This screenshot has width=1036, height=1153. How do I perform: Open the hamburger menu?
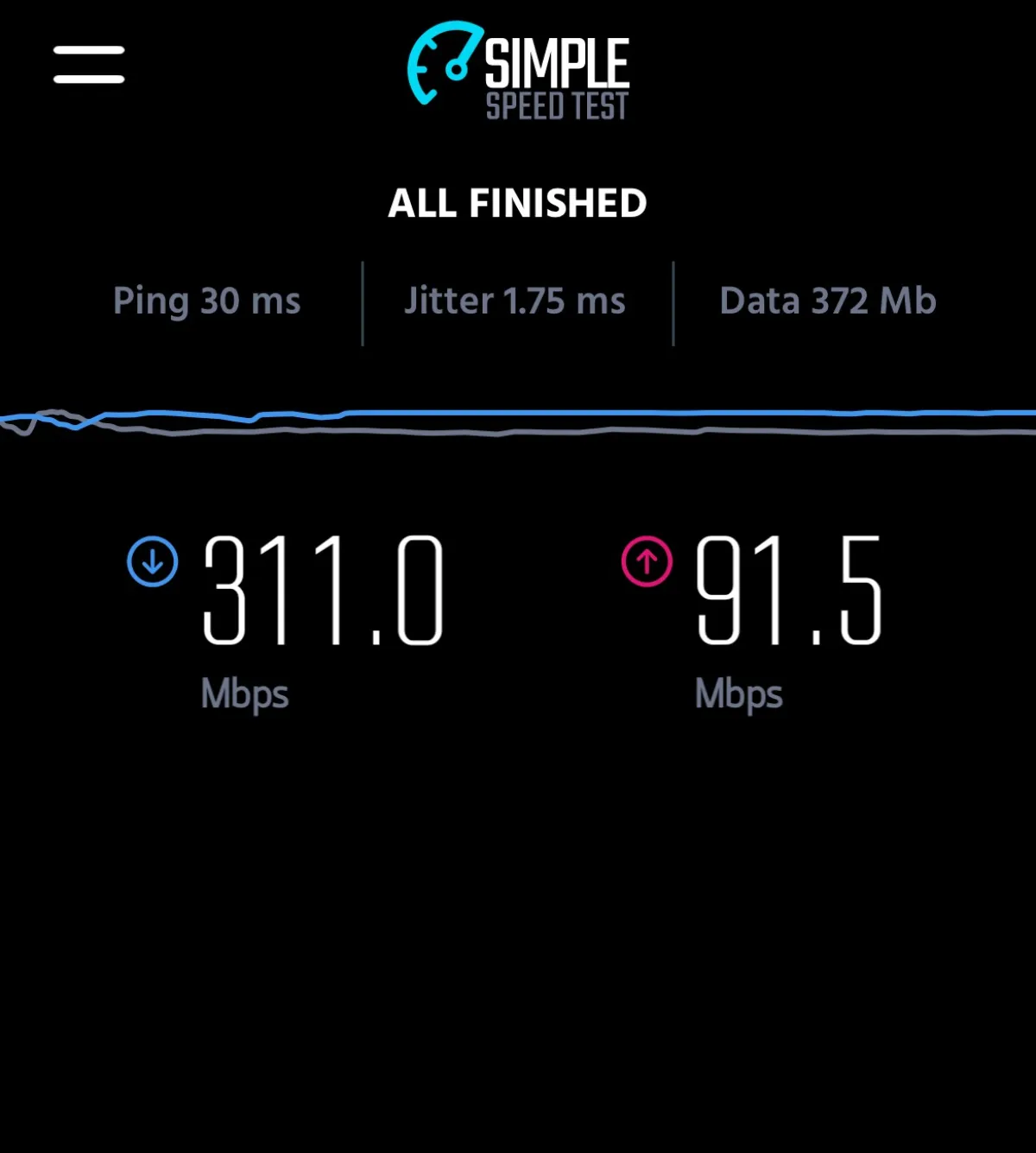[89, 65]
